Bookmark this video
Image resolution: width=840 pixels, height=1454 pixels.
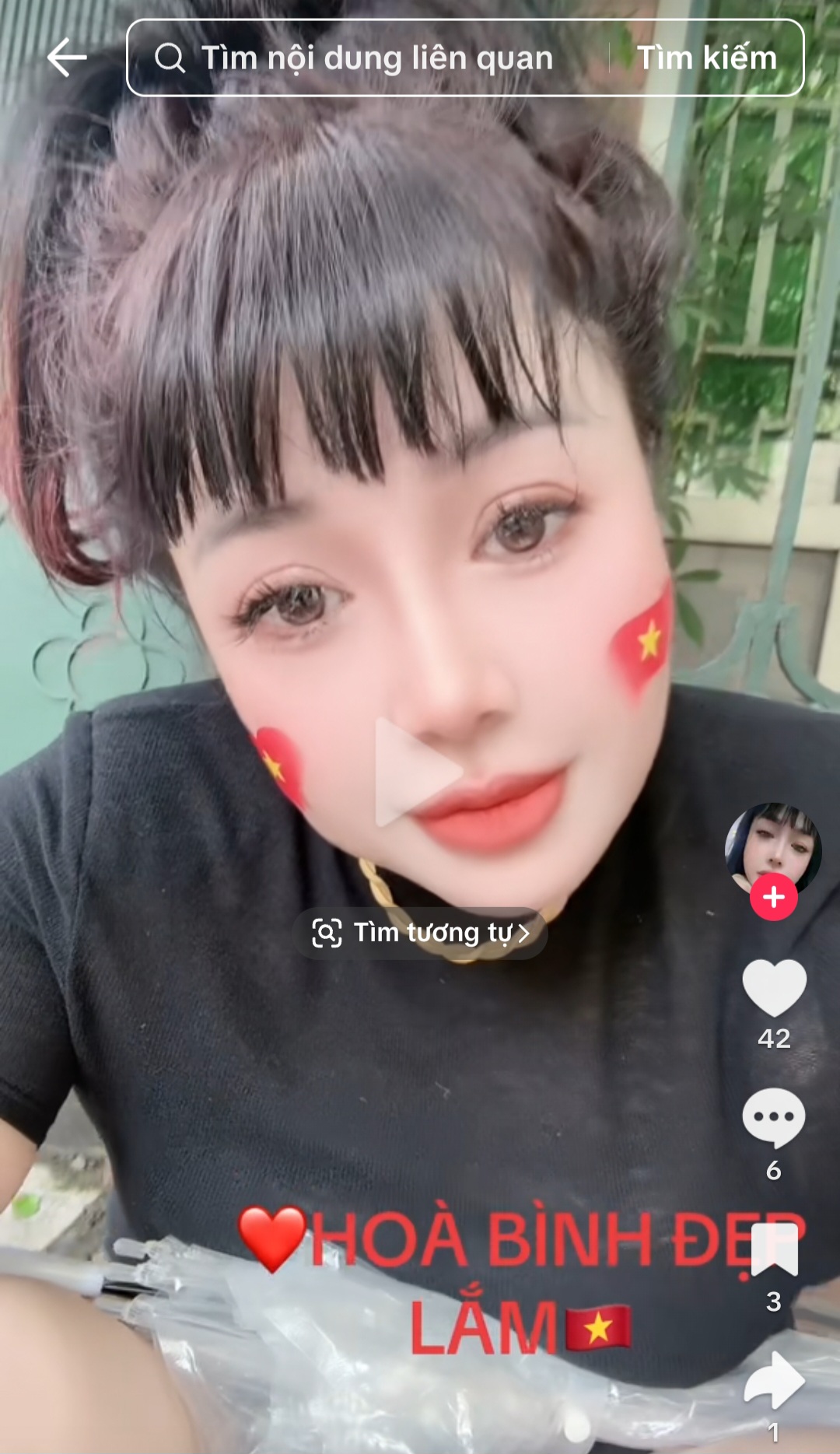pyautogui.click(x=774, y=1249)
